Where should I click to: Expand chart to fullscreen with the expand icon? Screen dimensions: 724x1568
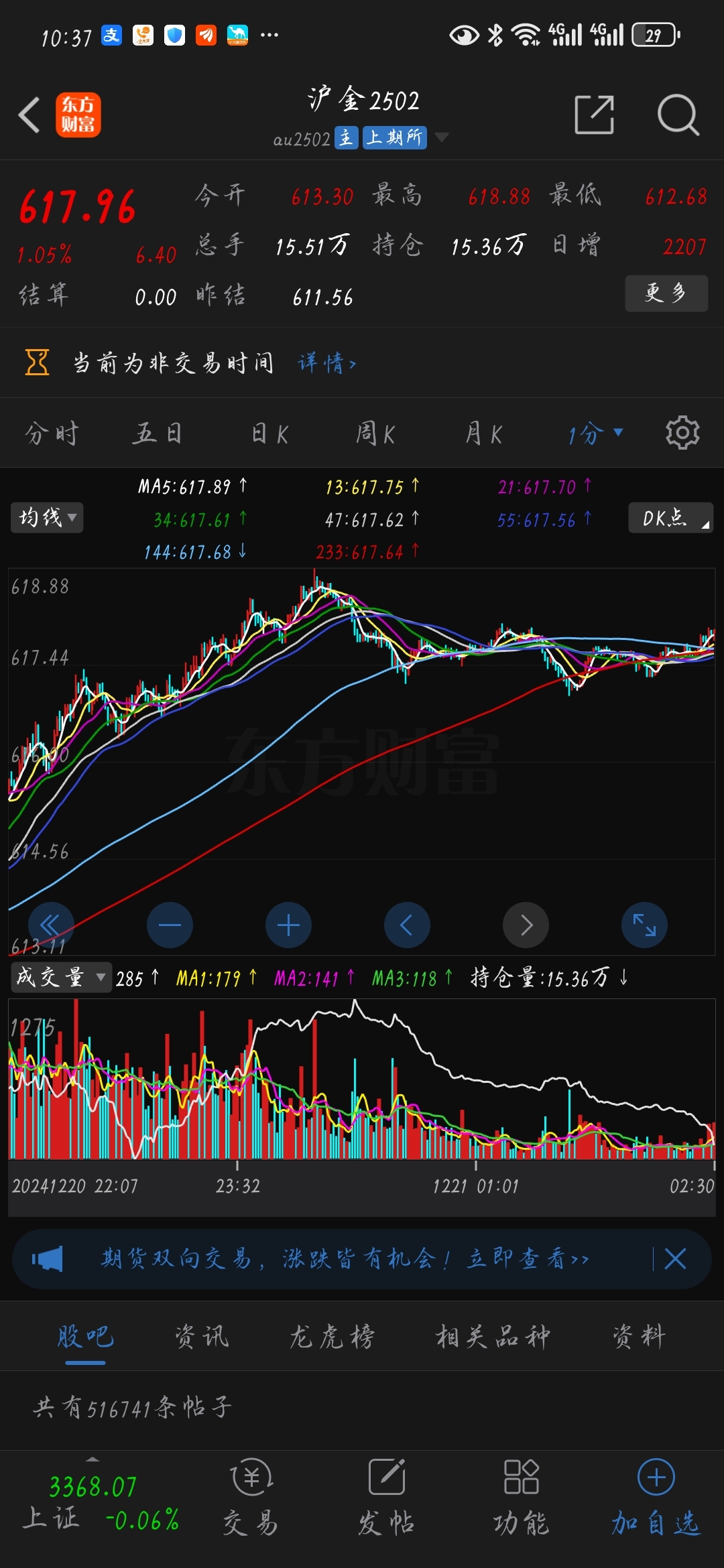coord(644,924)
